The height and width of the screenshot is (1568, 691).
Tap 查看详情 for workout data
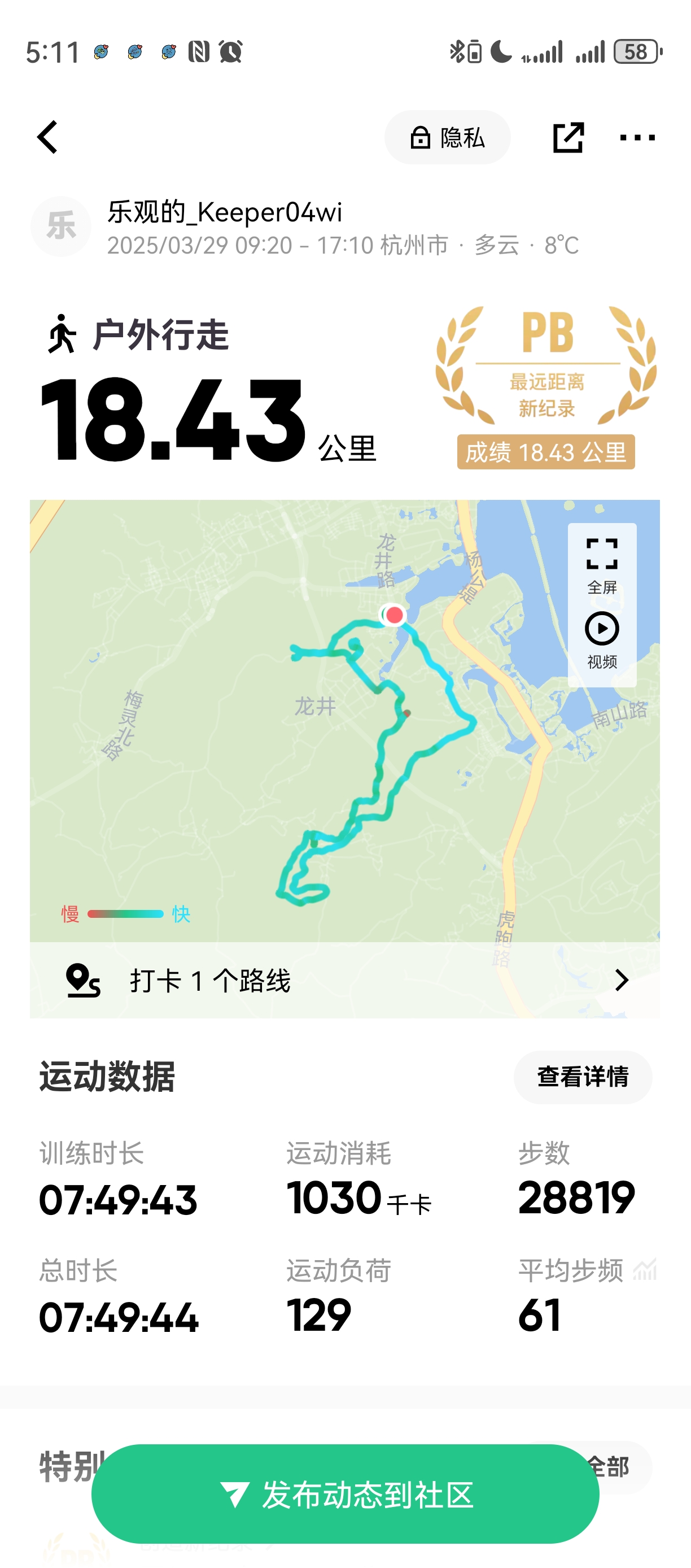[x=583, y=1077]
